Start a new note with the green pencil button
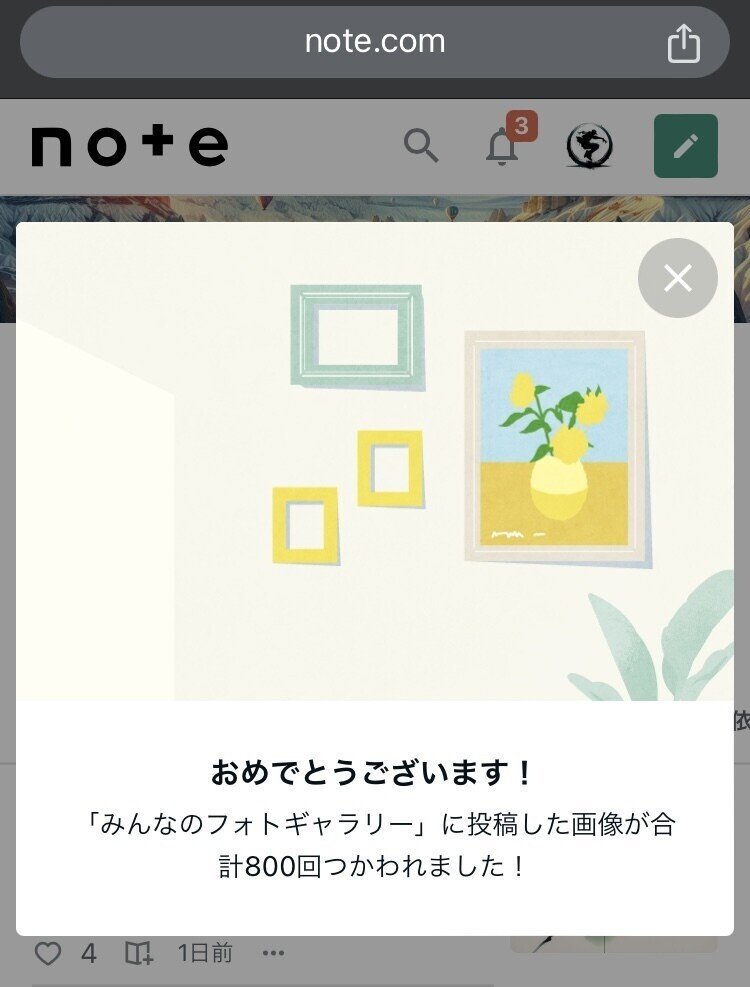Screen dimensions: 750x987 [684, 146]
